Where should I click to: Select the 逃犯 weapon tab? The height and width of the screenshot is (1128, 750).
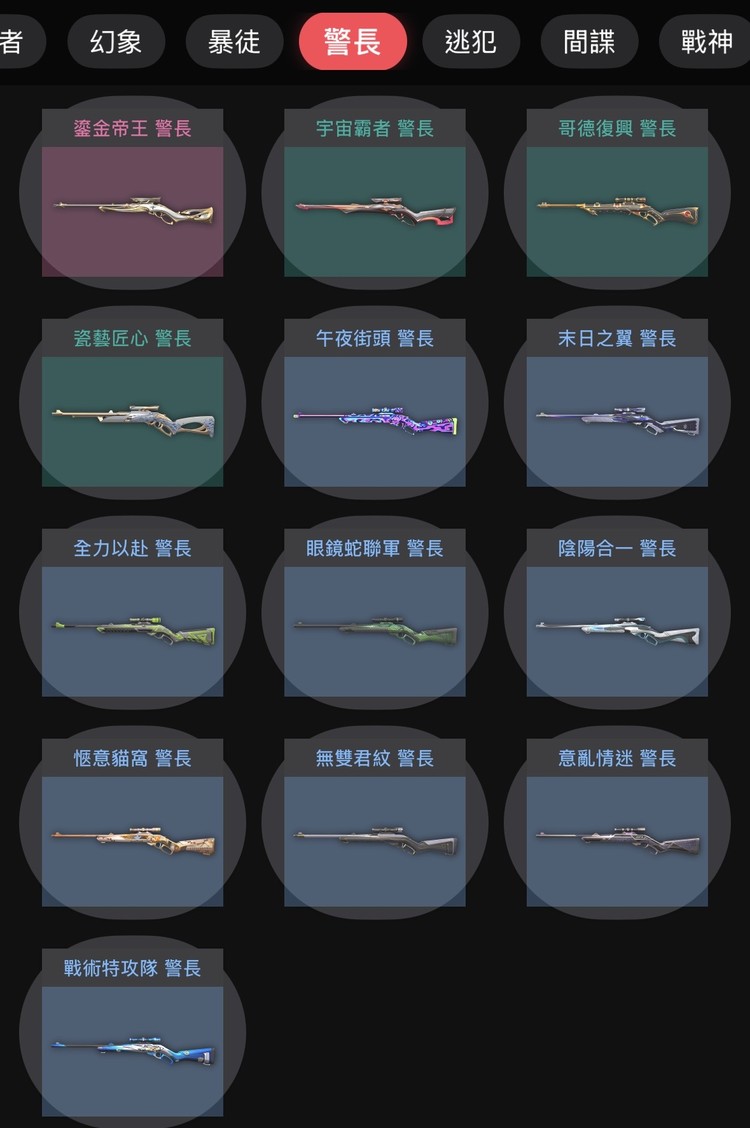click(470, 42)
